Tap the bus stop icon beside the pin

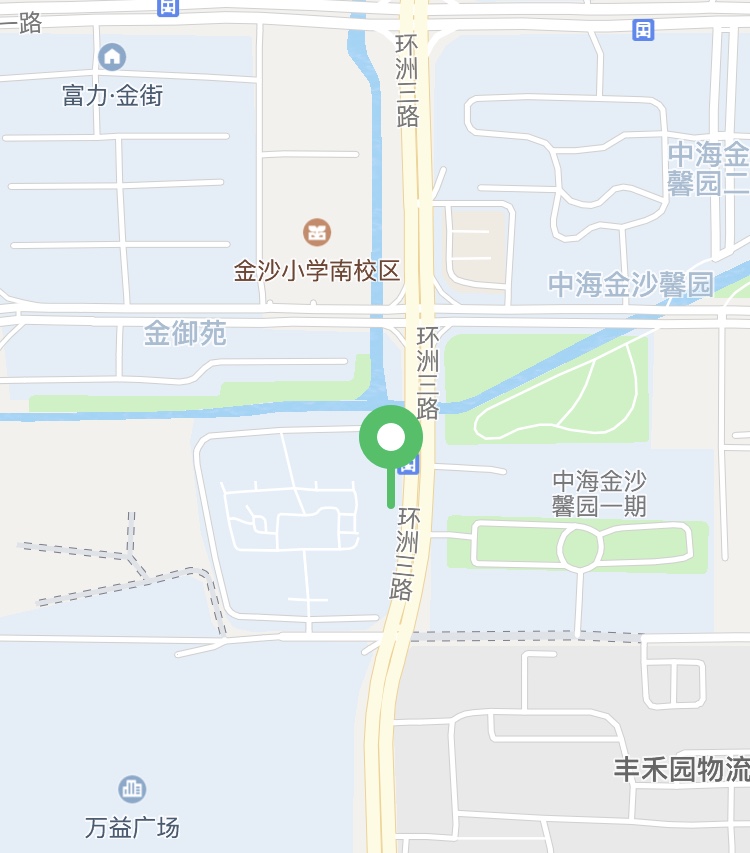[x=408, y=465]
